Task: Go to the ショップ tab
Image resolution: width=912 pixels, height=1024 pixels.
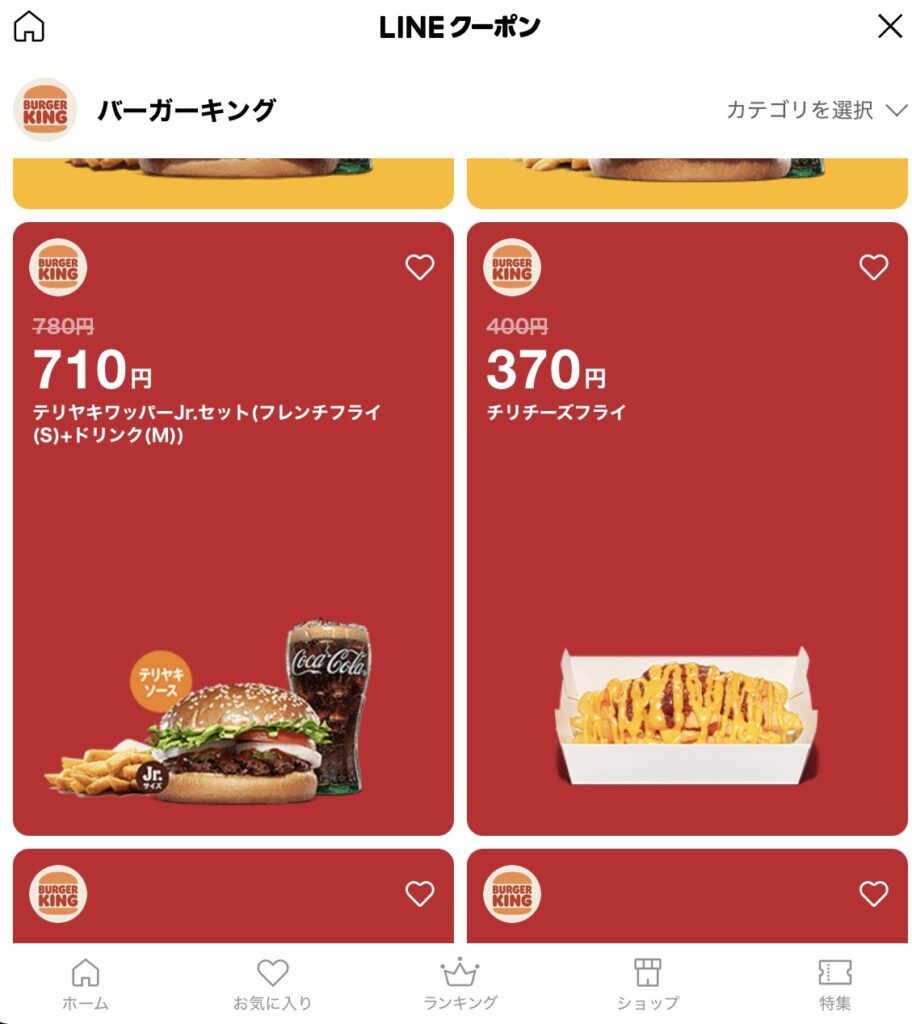Action: (648, 983)
